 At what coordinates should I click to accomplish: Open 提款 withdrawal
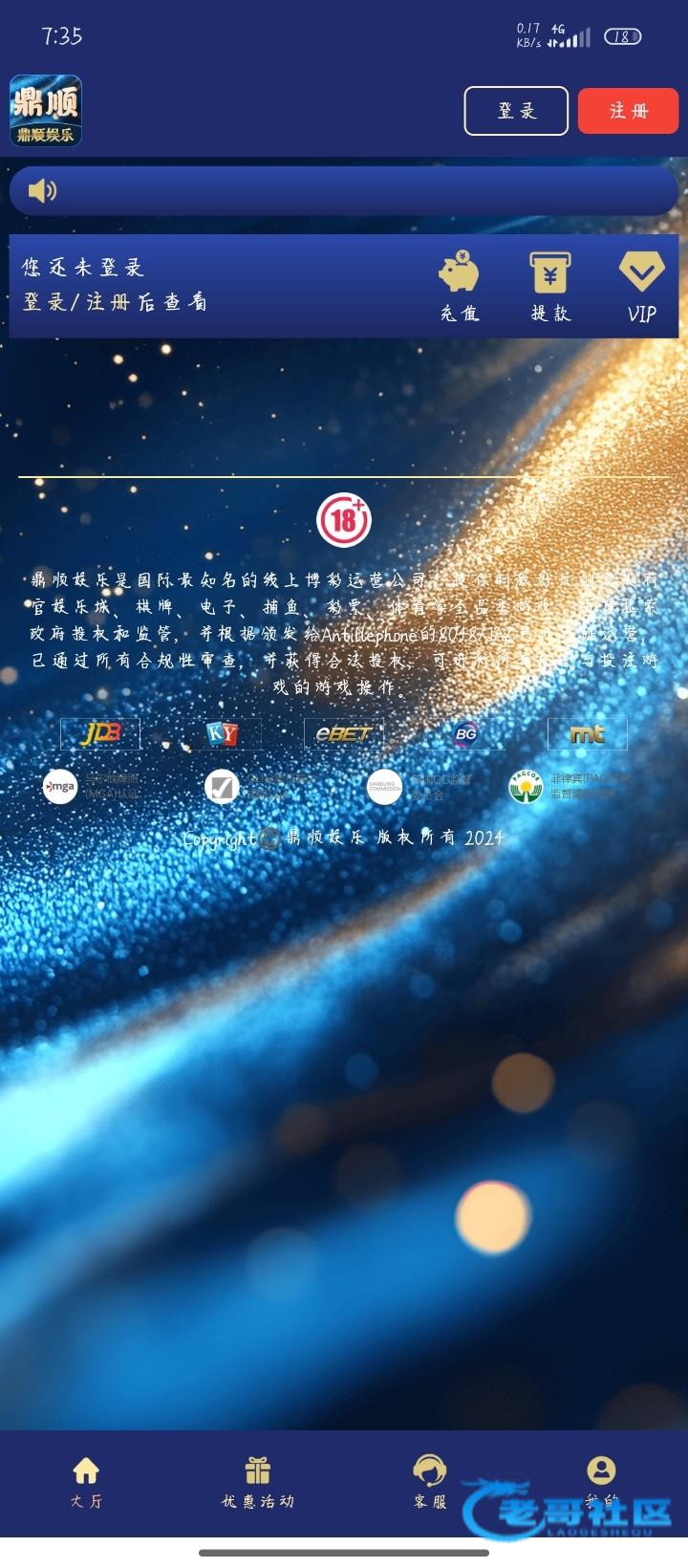pos(550,286)
